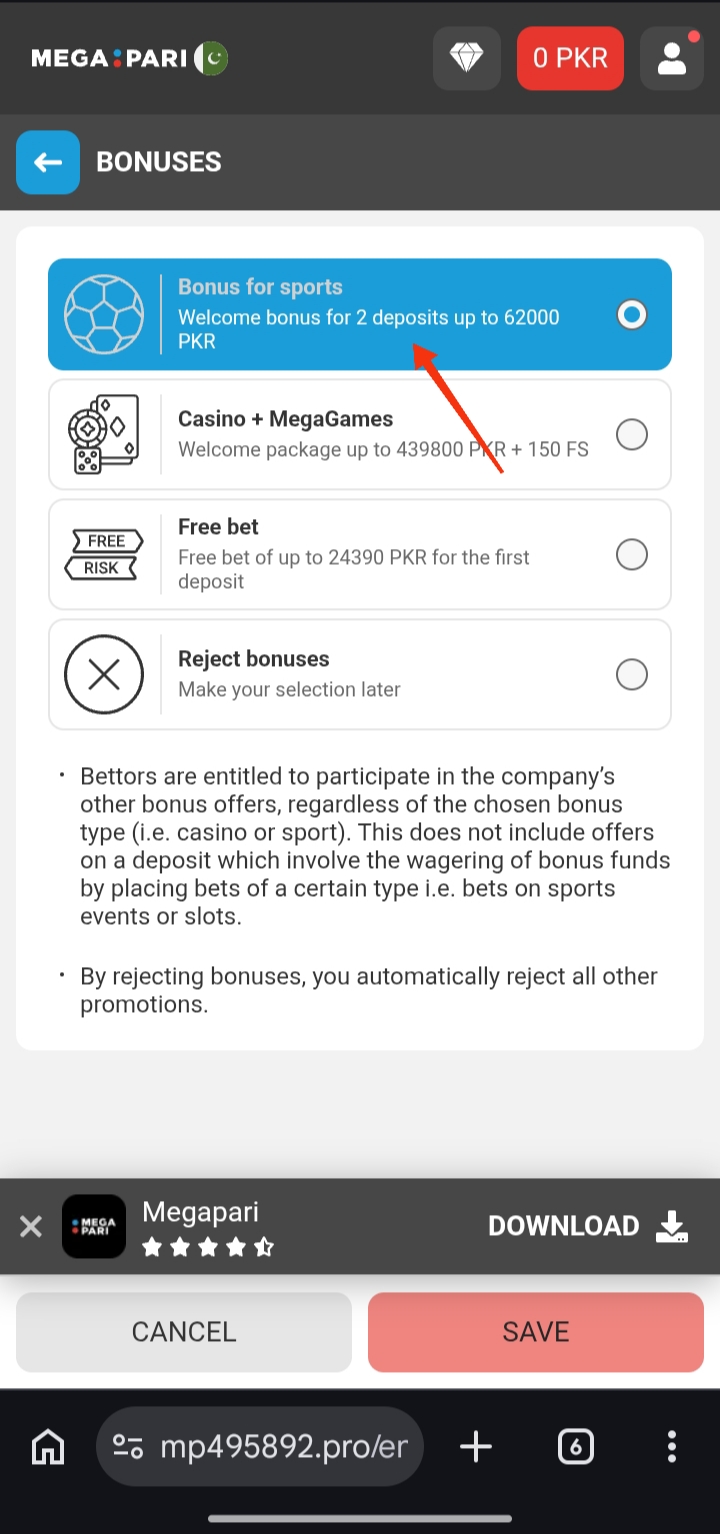Save the selected bonus
Viewport: 720px width, 1534px height.
pos(536,1332)
